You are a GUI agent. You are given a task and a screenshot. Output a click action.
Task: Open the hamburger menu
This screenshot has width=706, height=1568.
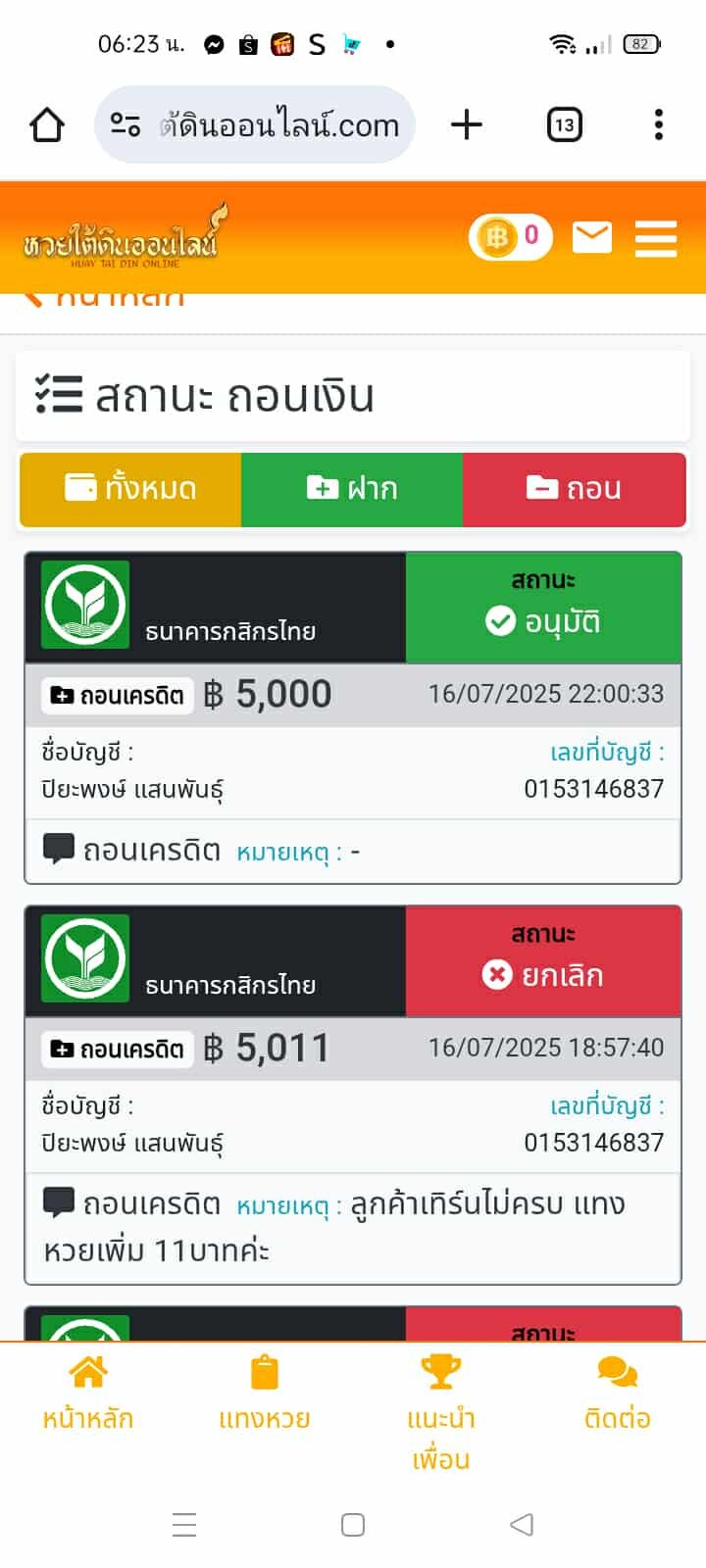click(x=655, y=238)
